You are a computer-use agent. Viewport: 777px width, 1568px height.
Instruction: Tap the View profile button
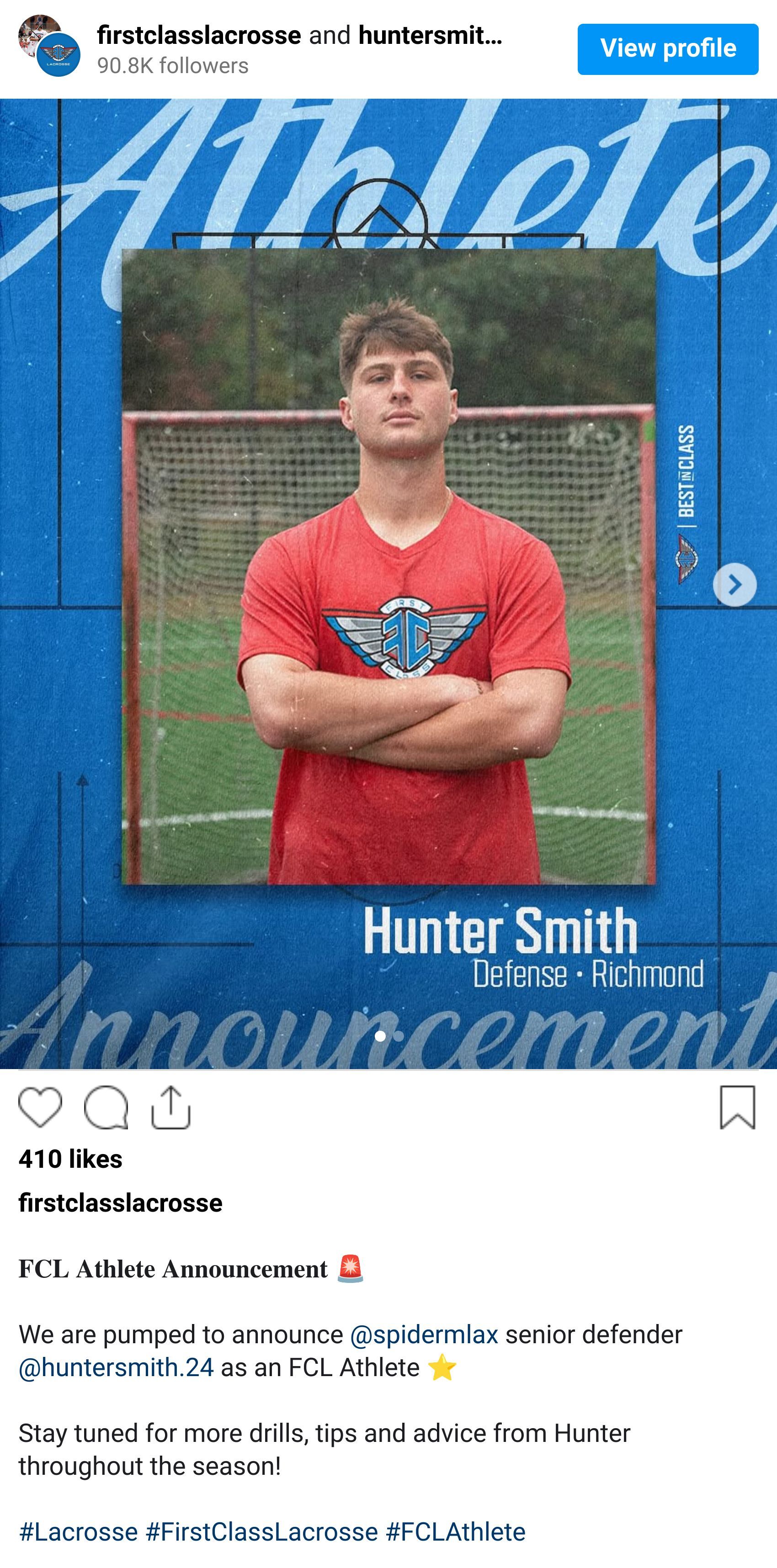click(667, 49)
